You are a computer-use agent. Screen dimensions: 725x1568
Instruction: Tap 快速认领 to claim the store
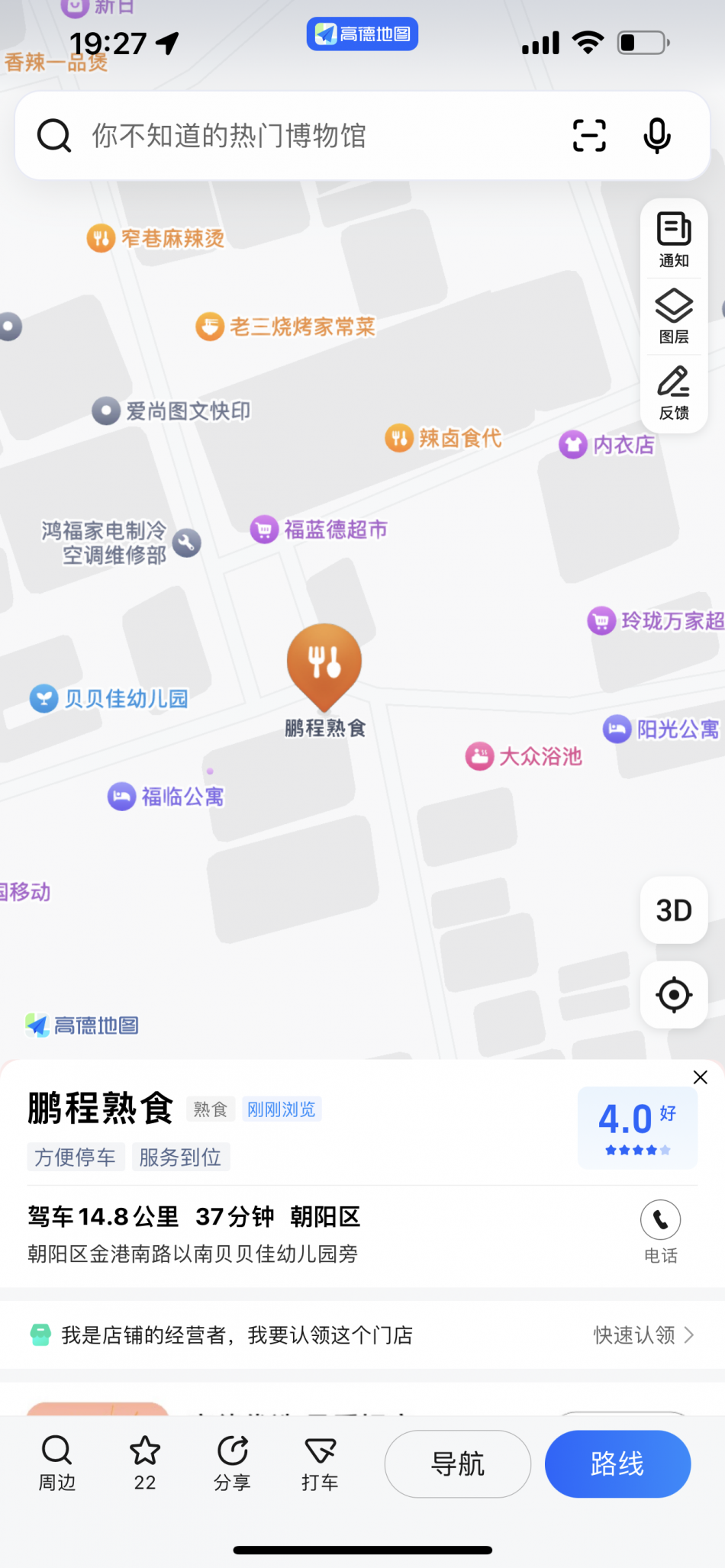(x=643, y=1335)
